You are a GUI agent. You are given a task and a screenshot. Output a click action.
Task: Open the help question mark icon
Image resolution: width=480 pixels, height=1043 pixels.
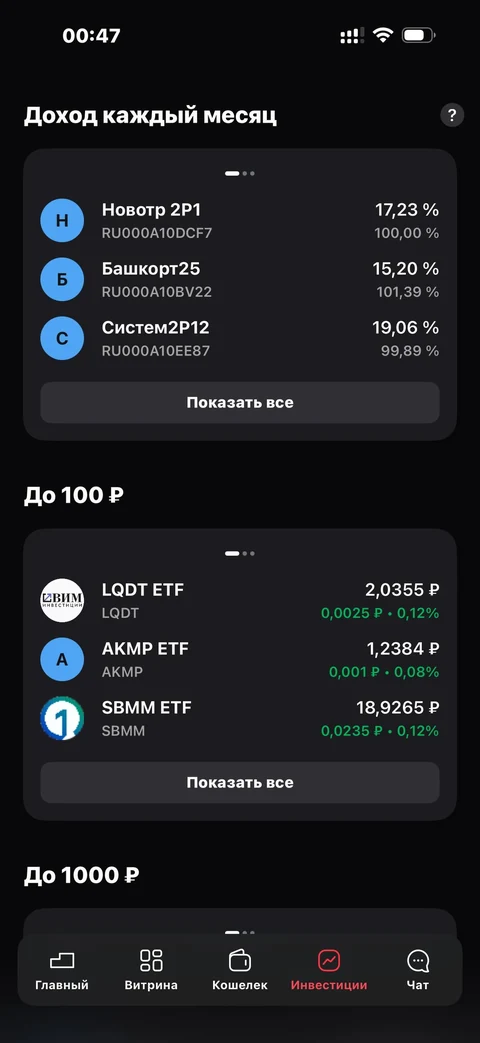(452, 115)
